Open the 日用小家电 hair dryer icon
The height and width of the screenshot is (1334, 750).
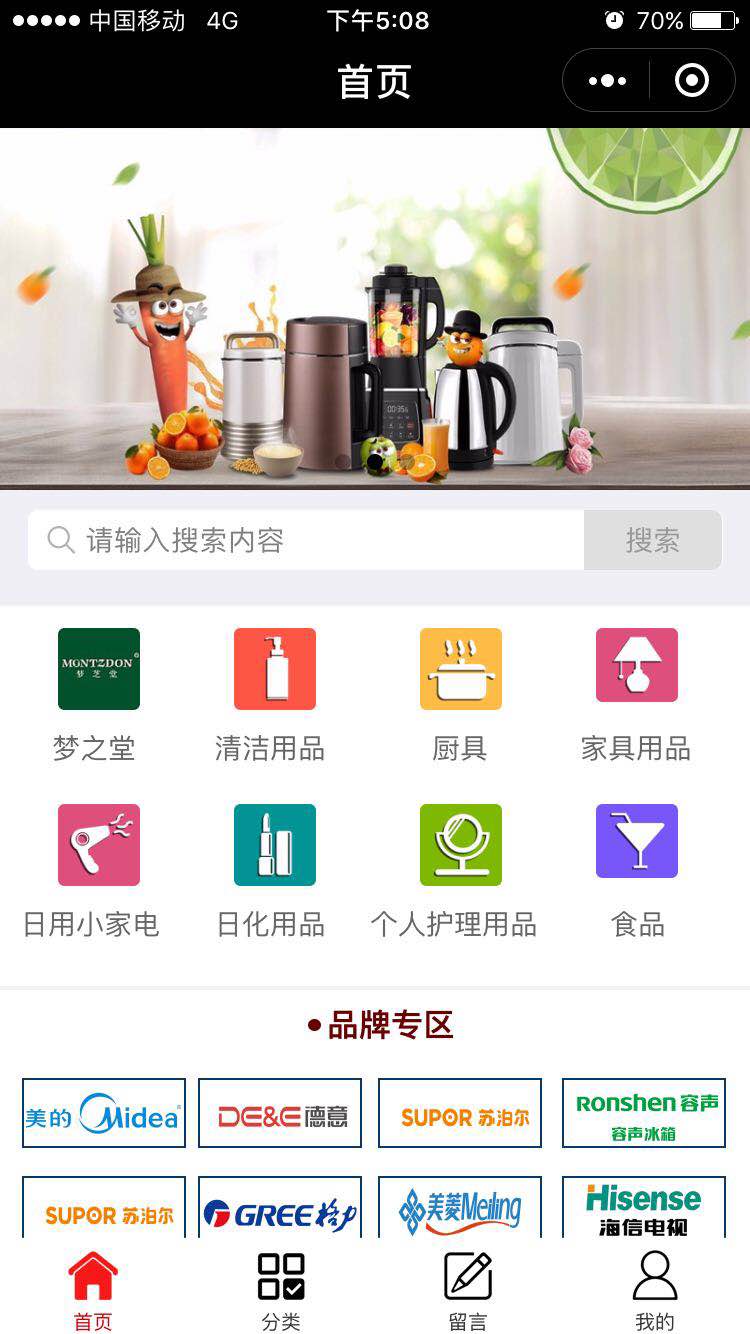pos(98,844)
